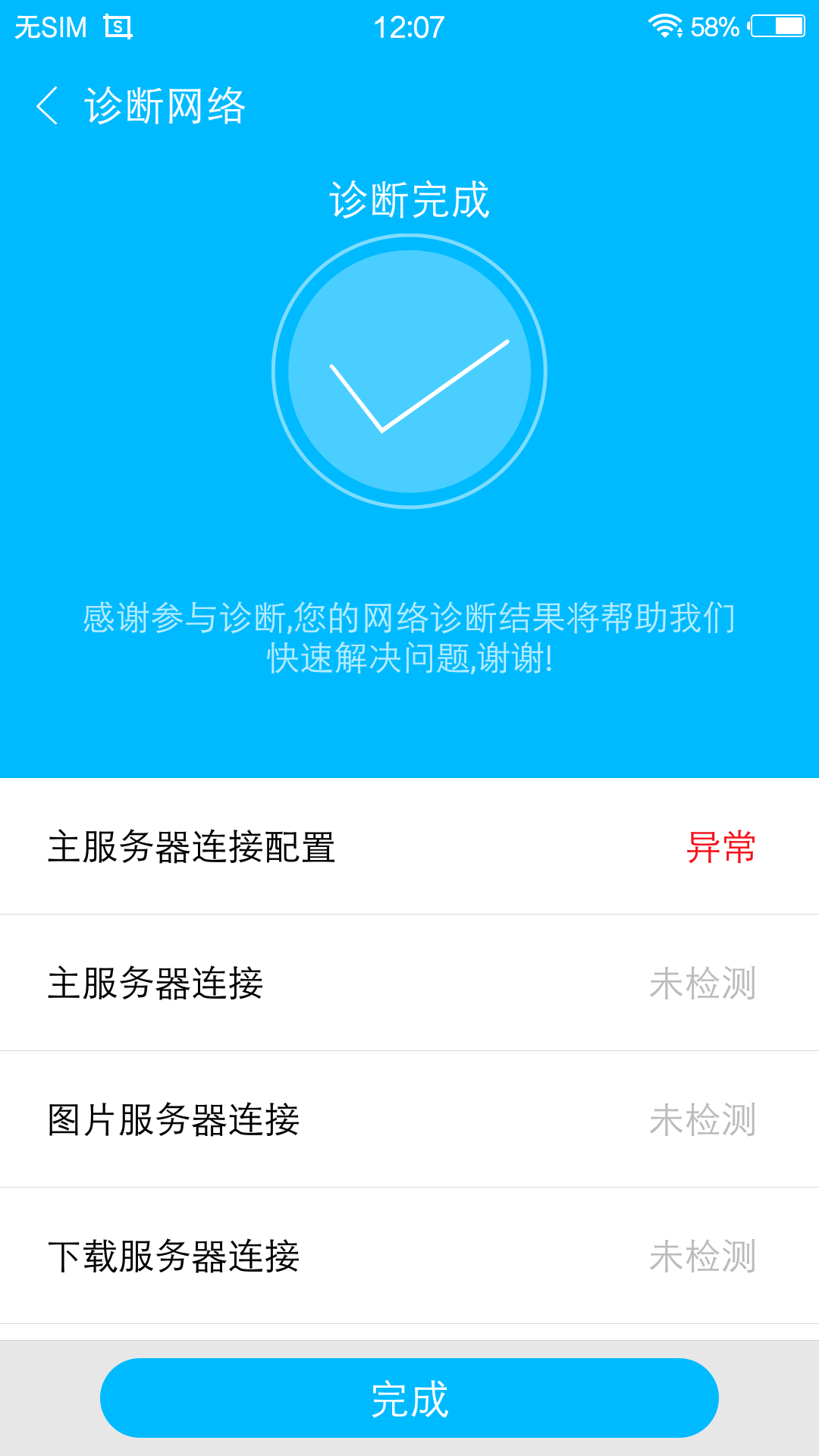Viewport: 819px width, 1456px height.
Task: Select the 主服务器连接 row
Action: click(409, 984)
